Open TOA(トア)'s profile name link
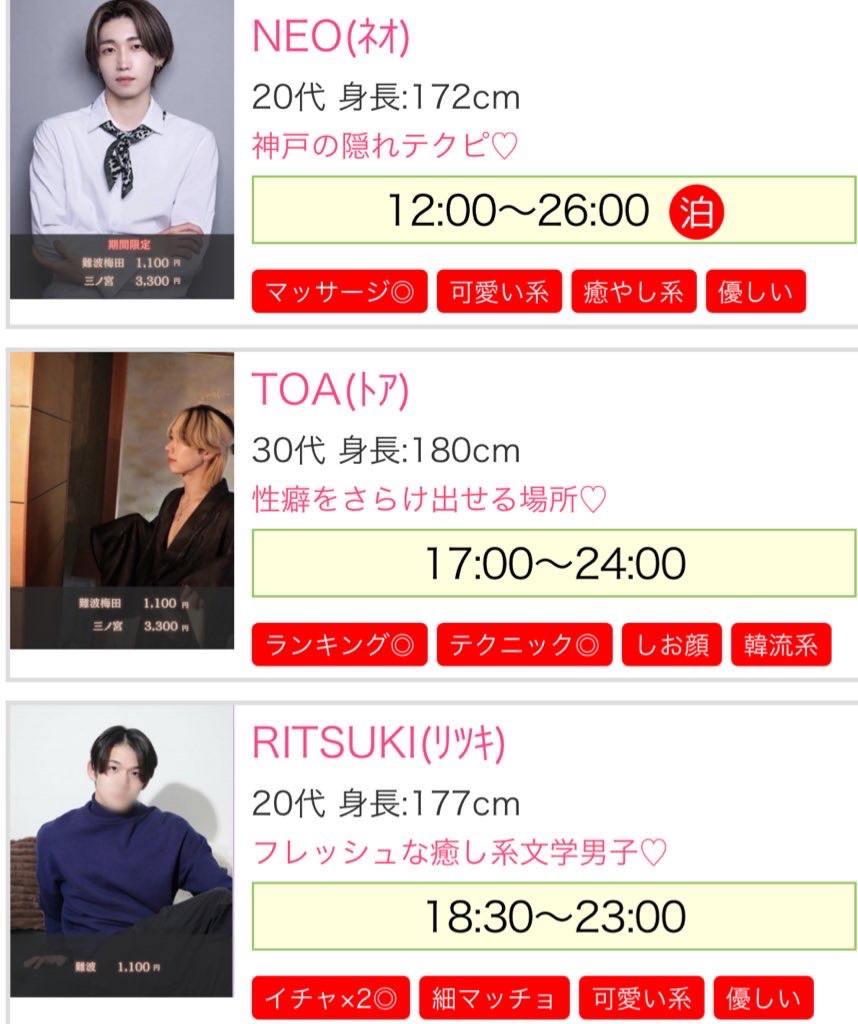 tap(330, 390)
